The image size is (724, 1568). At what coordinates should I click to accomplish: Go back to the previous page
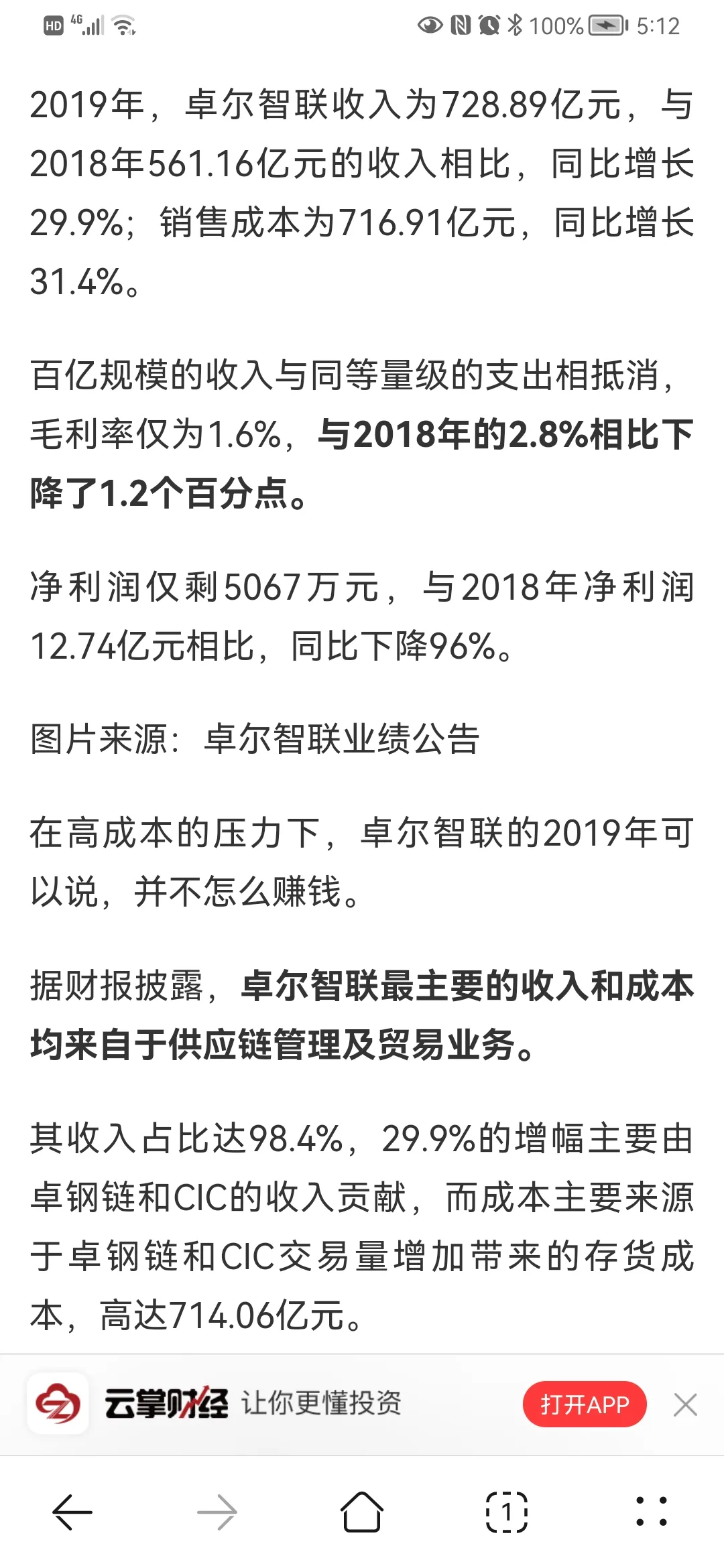[72, 1512]
